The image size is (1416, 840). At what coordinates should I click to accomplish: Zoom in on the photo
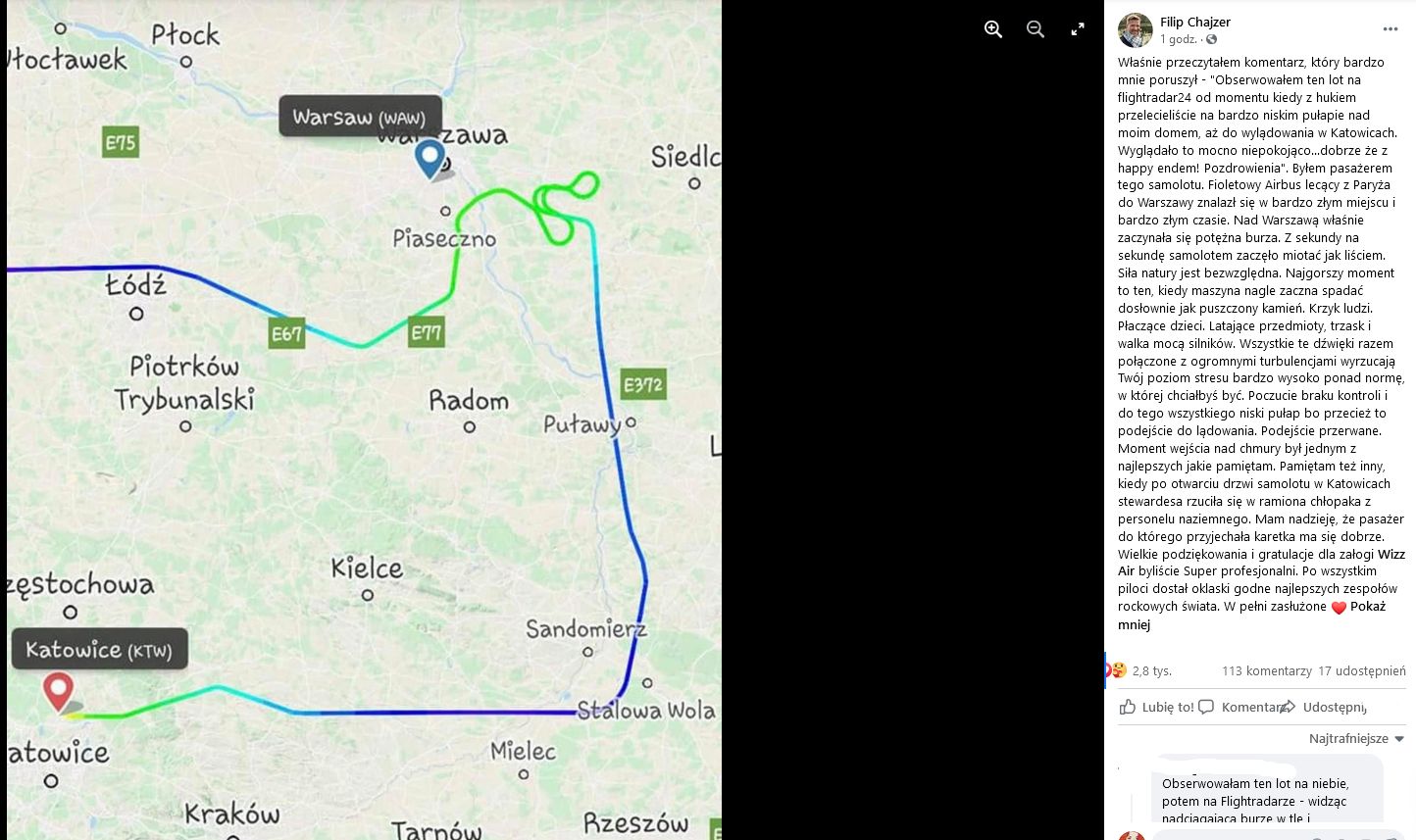[x=992, y=29]
